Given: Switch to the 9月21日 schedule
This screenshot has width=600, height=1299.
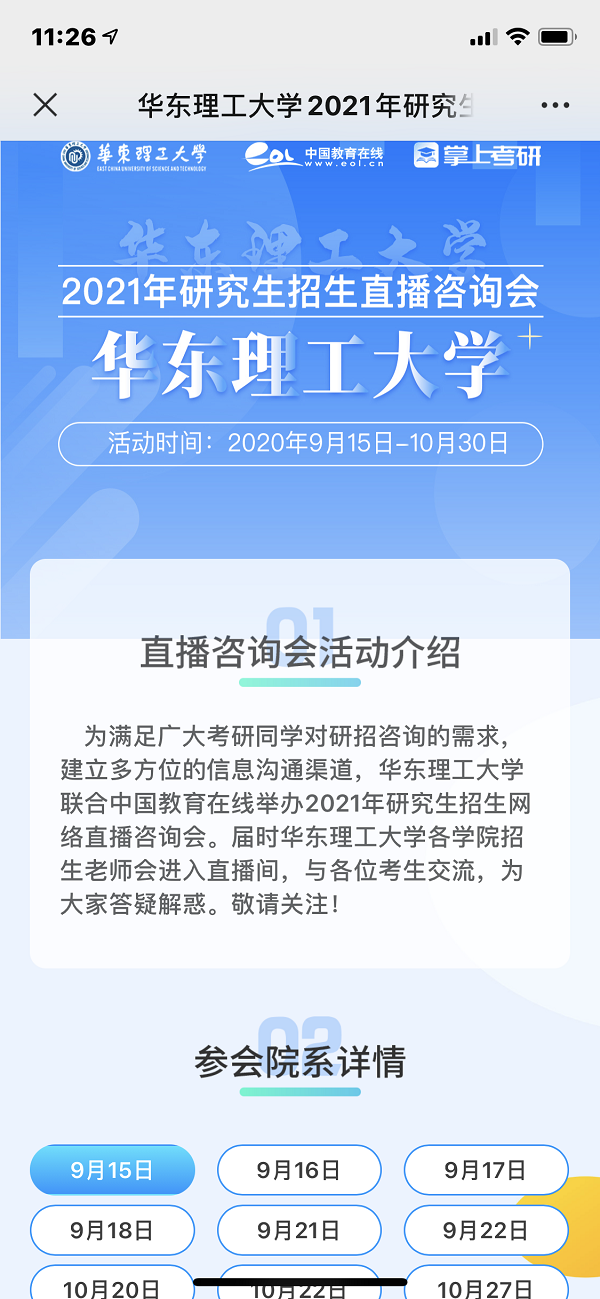Looking at the screenshot, I should coord(299,1230).
